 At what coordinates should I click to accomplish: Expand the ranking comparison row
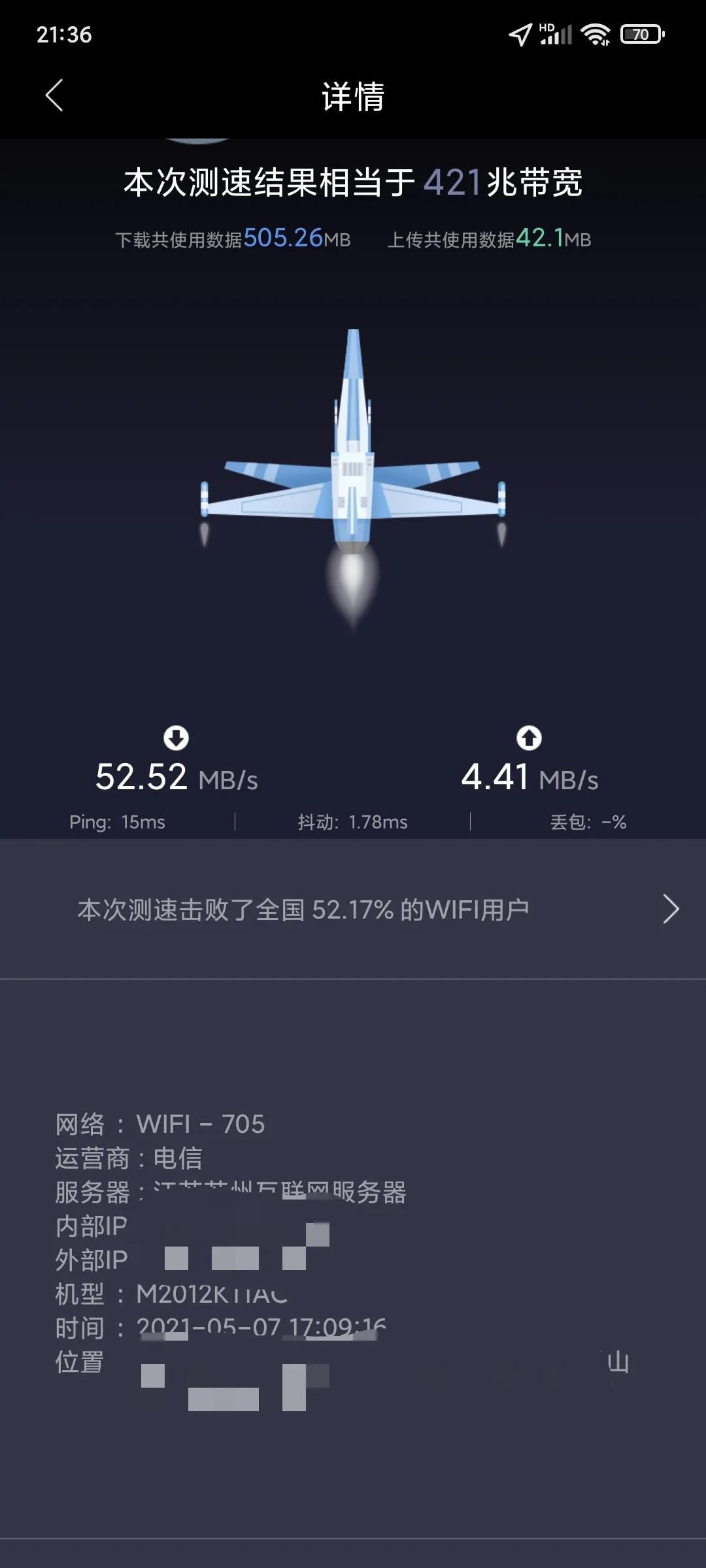point(353,909)
